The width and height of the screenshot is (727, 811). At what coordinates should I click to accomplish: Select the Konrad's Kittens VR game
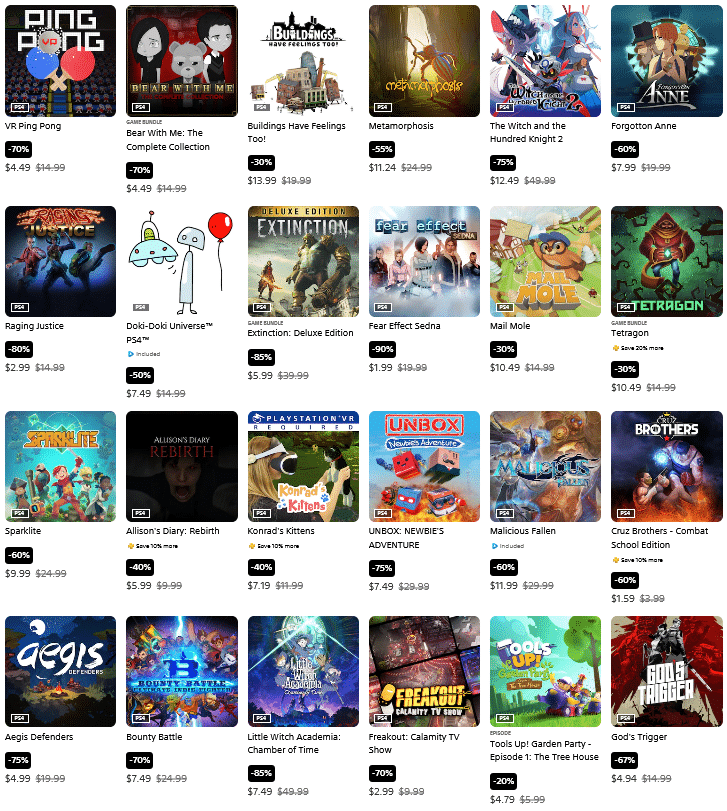click(303, 466)
